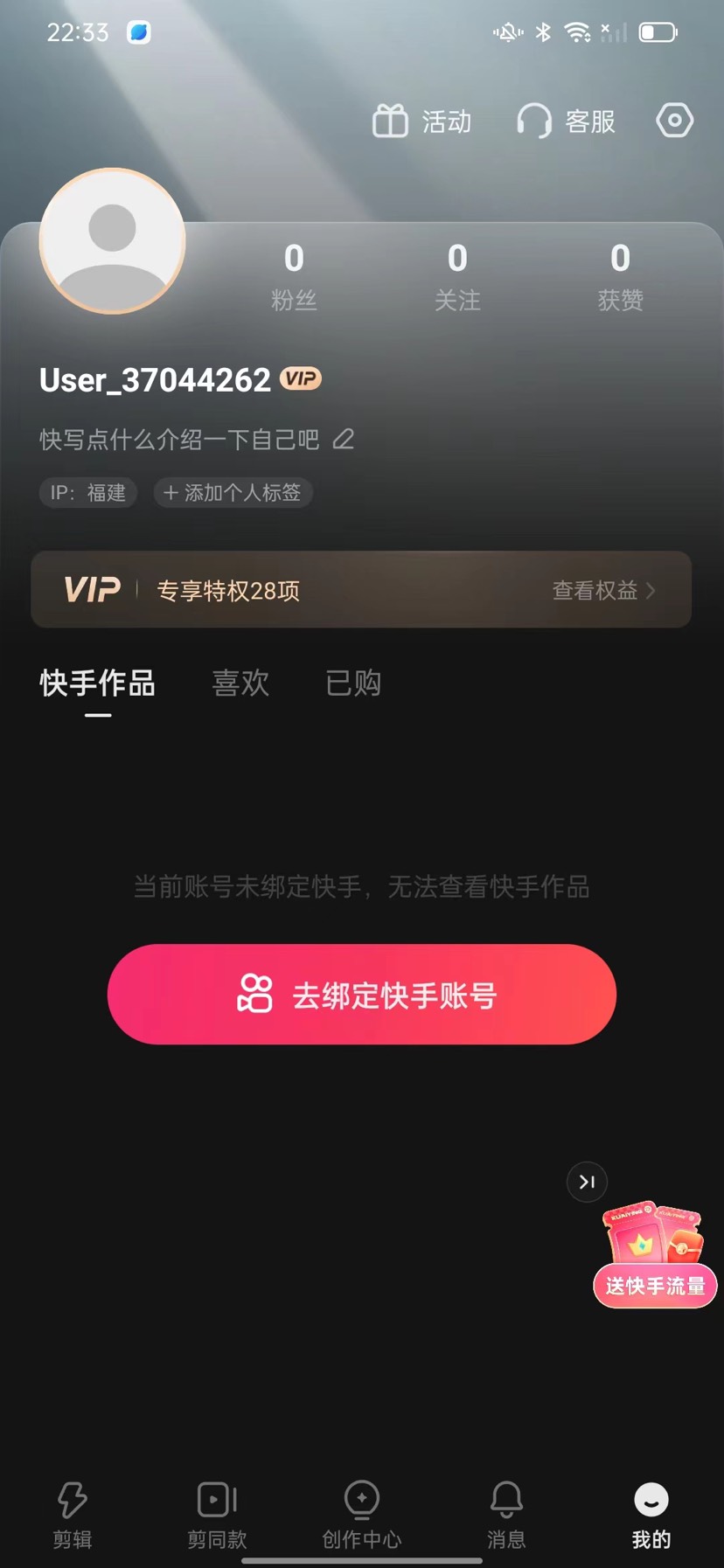This screenshot has width=724, height=1568.
Task: Tap 去绑定快手账号 to bind Kuaishou account
Action: click(362, 995)
